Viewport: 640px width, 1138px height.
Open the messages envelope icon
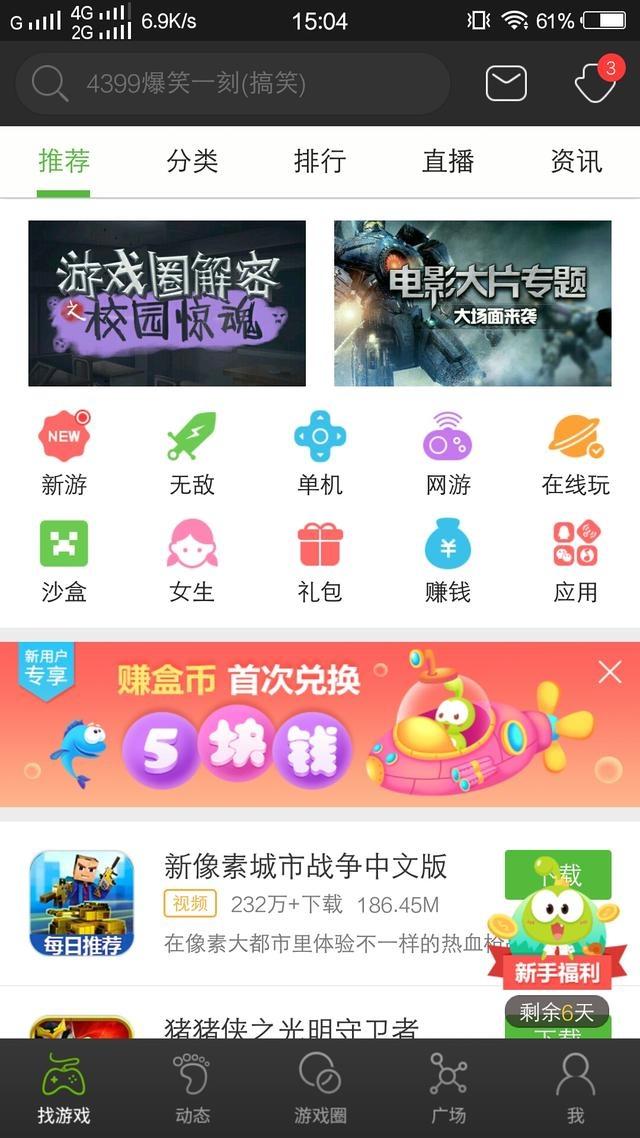point(506,83)
